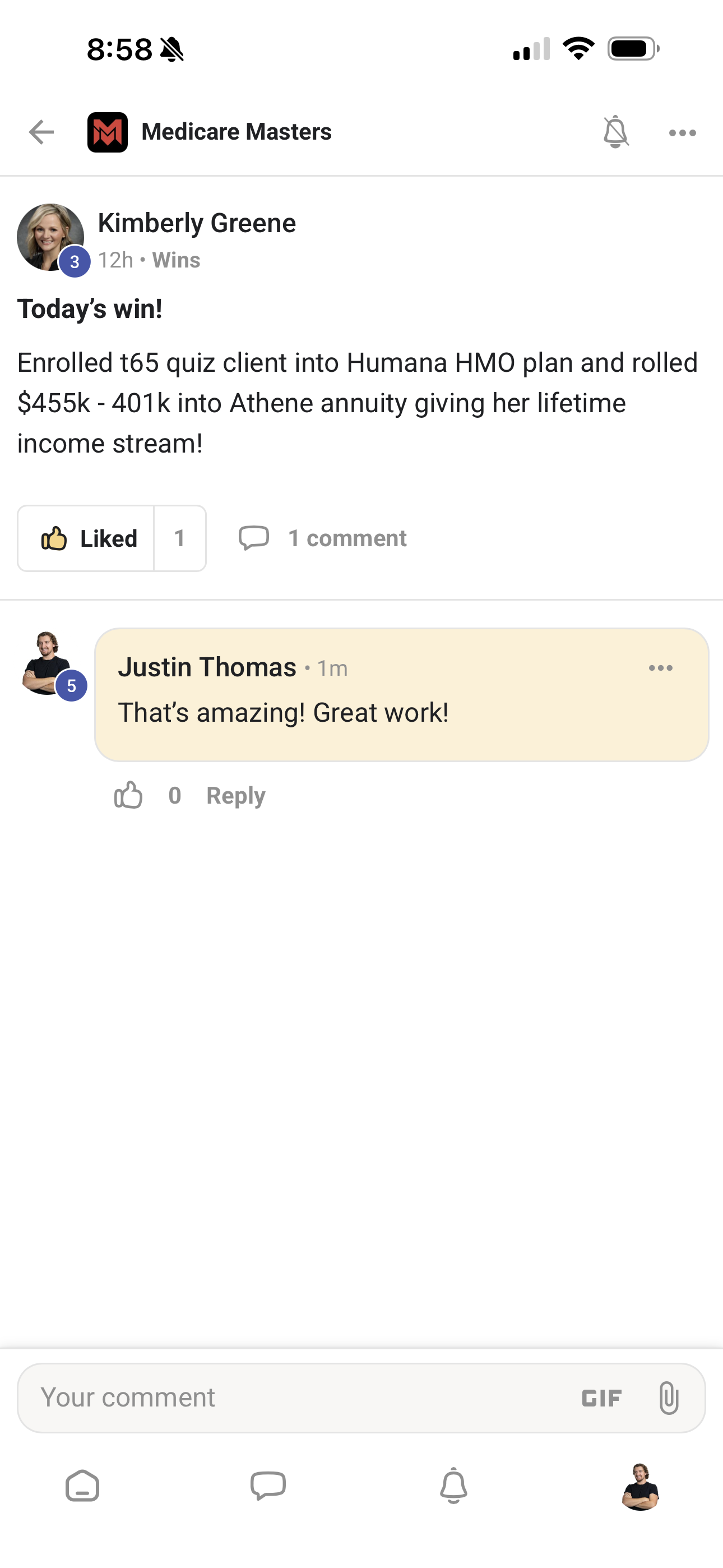The height and width of the screenshot is (1568, 723).
Task: Switch to the chat tab
Action: [x=268, y=1487]
